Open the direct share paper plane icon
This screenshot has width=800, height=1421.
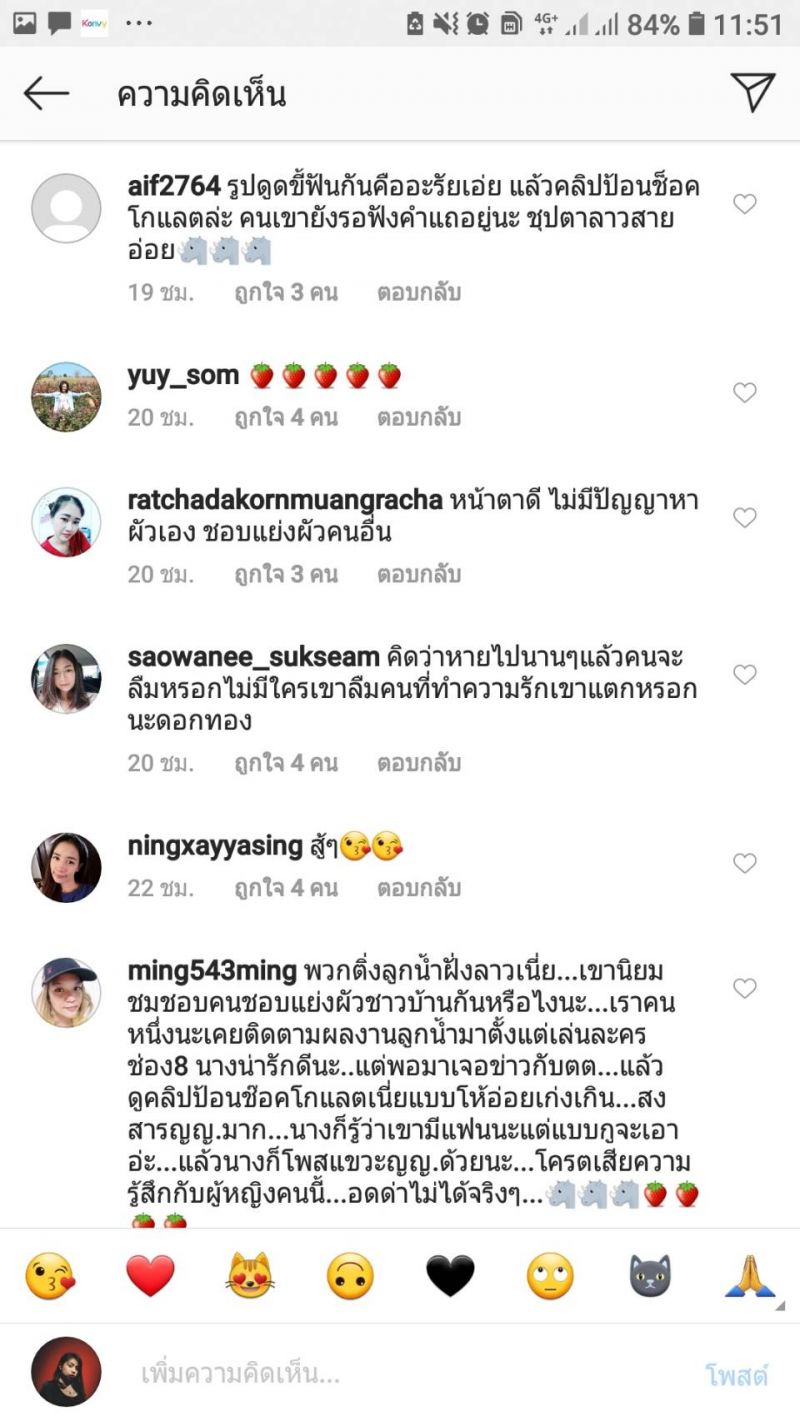(752, 93)
